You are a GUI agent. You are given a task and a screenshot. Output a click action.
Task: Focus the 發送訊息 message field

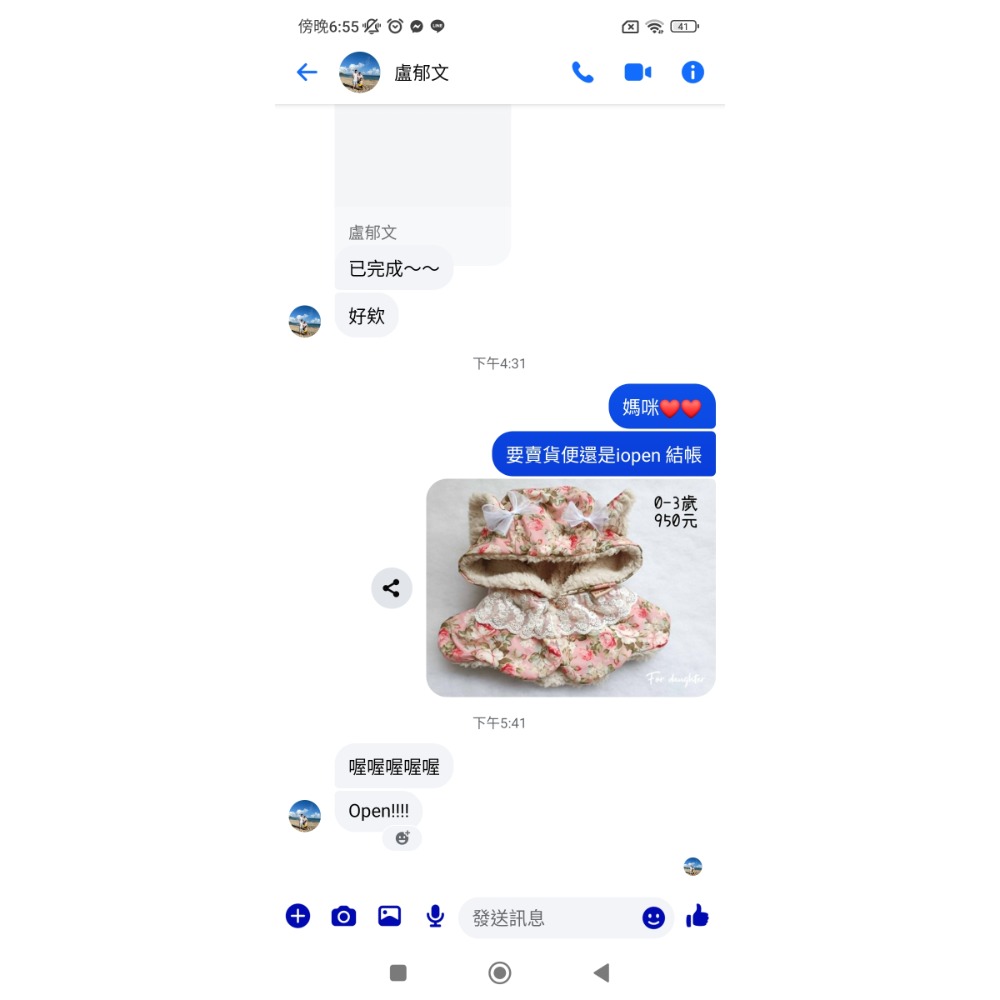tap(550, 918)
